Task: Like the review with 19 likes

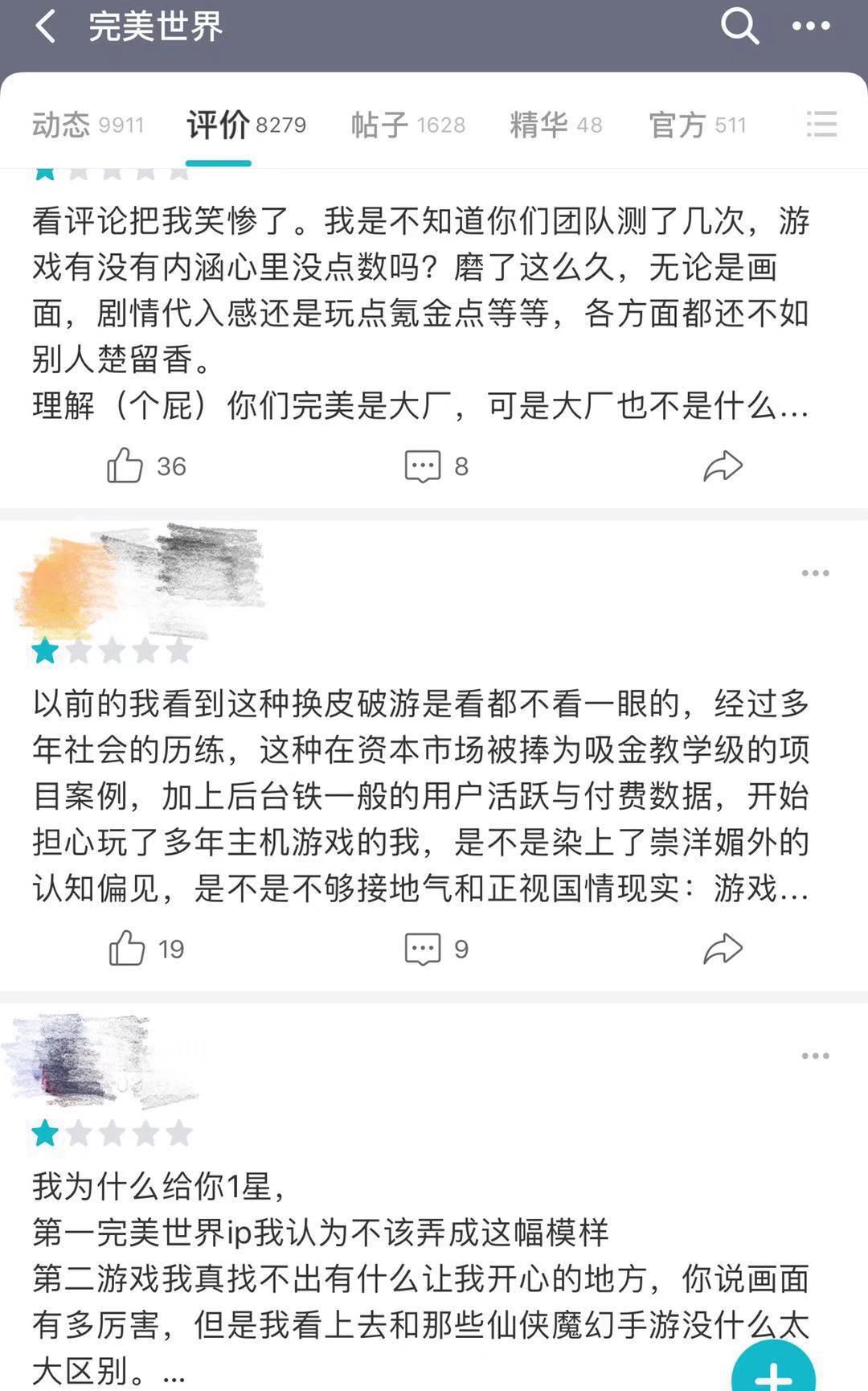Action: [x=127, y=948]
